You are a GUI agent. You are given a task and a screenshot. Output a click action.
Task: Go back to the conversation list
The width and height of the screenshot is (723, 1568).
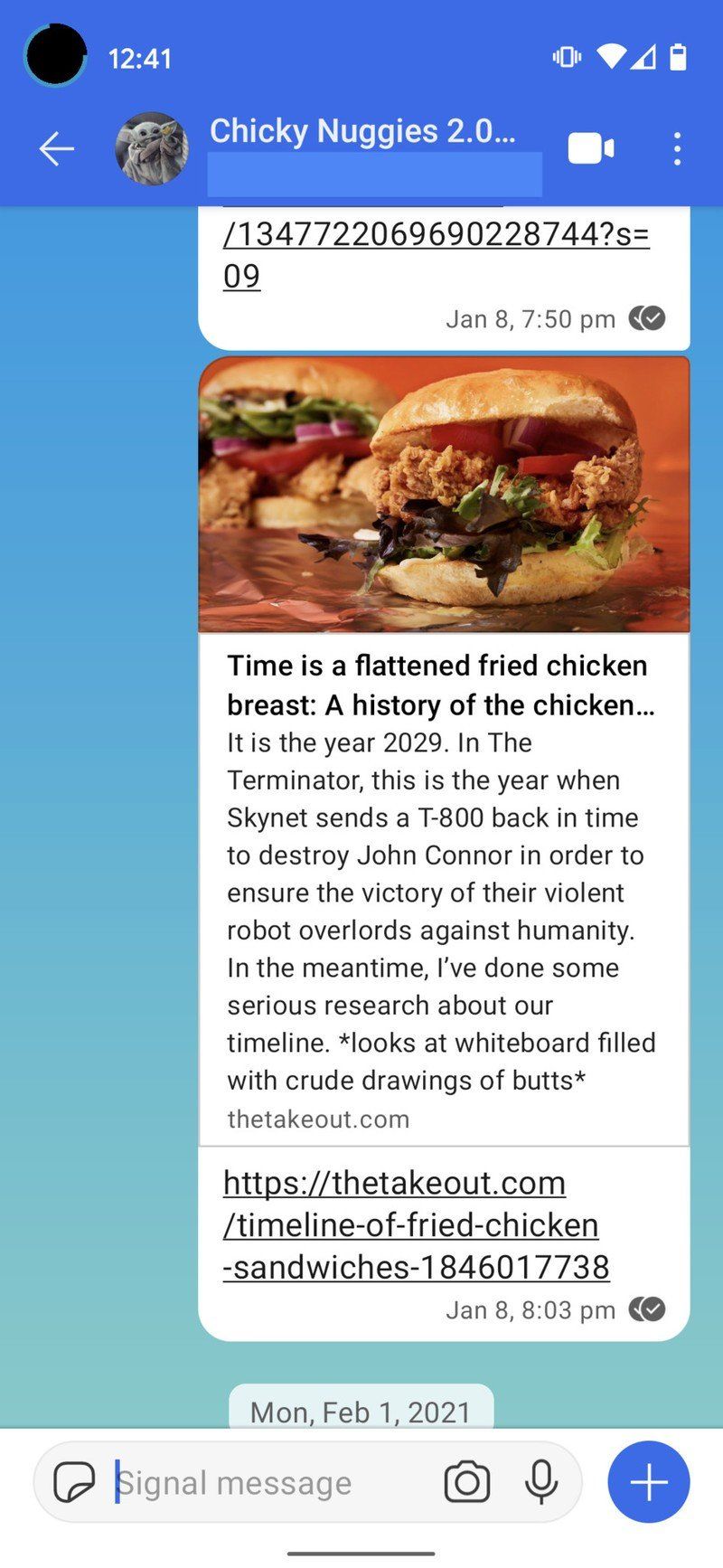click(56, 149)
